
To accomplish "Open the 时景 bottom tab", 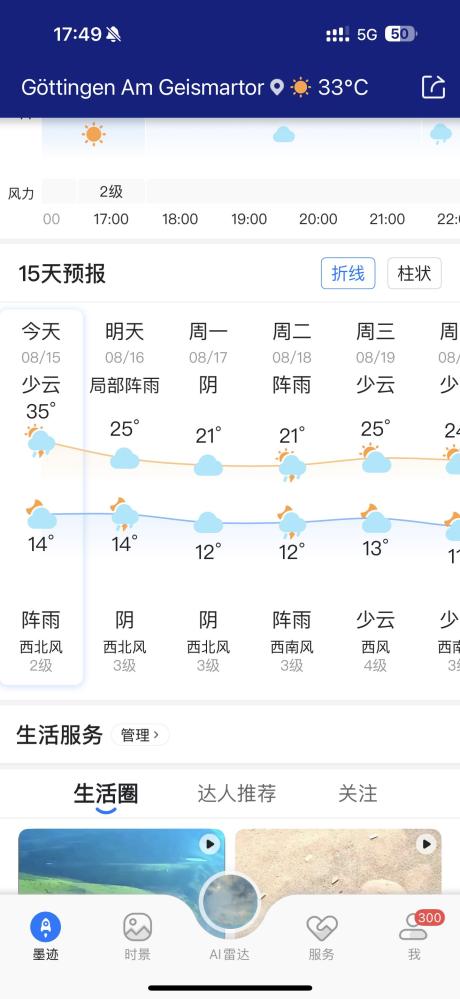I will [x=138, y=936].
